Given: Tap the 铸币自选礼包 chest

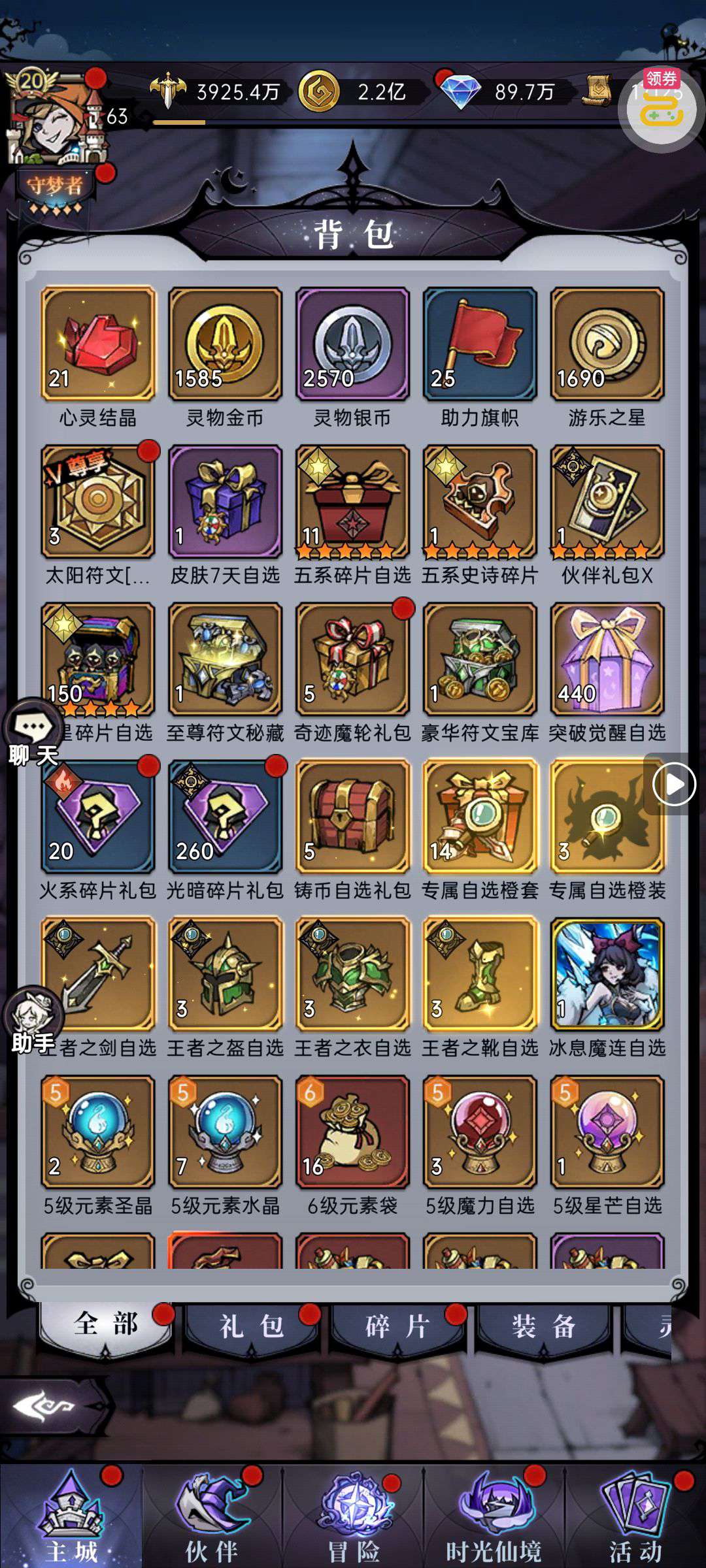Looking at the screenshot, I should coord(352,816).
